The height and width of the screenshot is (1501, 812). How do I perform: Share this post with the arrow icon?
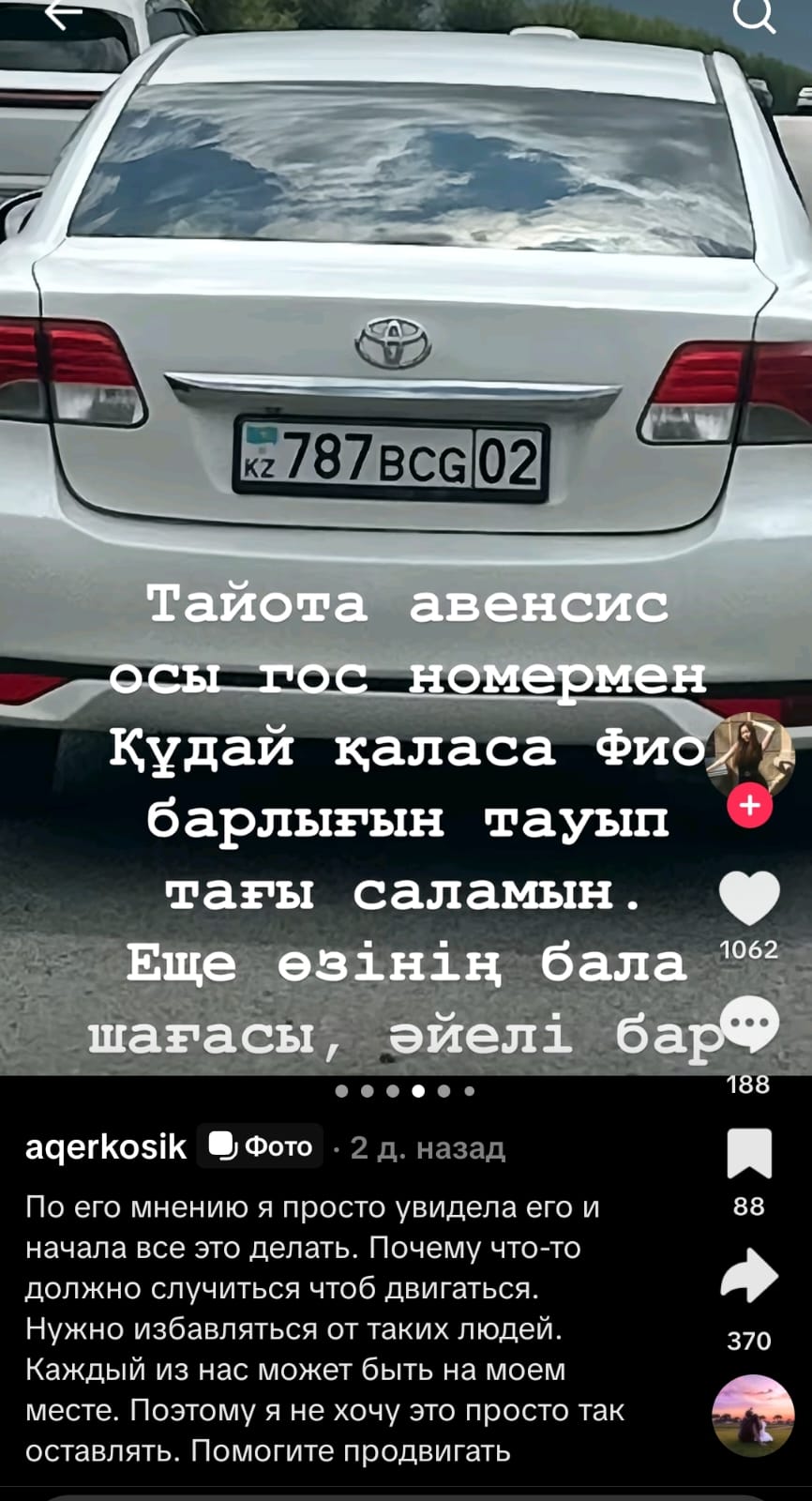coord(749,1277)
